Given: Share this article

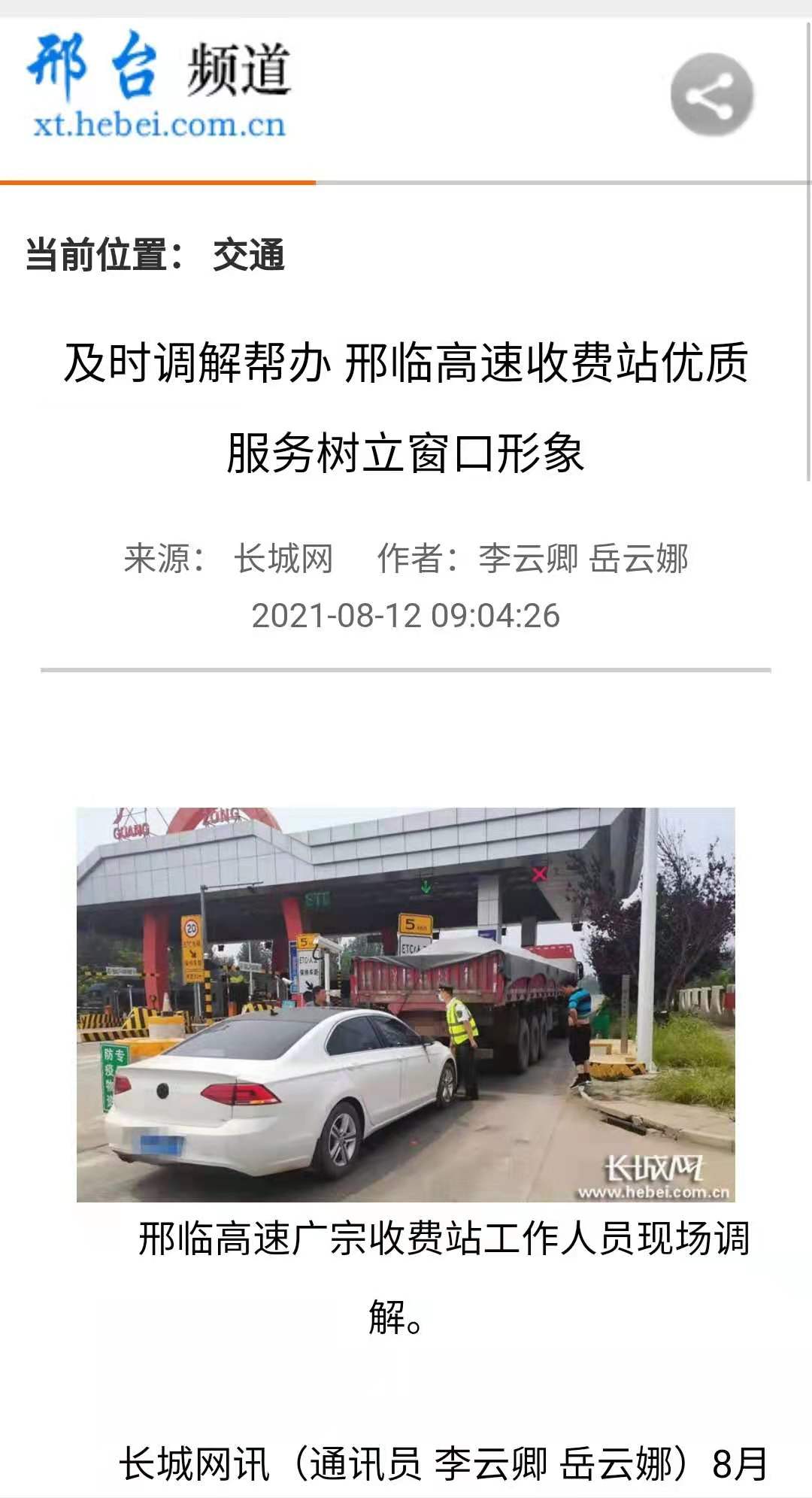Looking at the screenshot, I should pos(711,95).
